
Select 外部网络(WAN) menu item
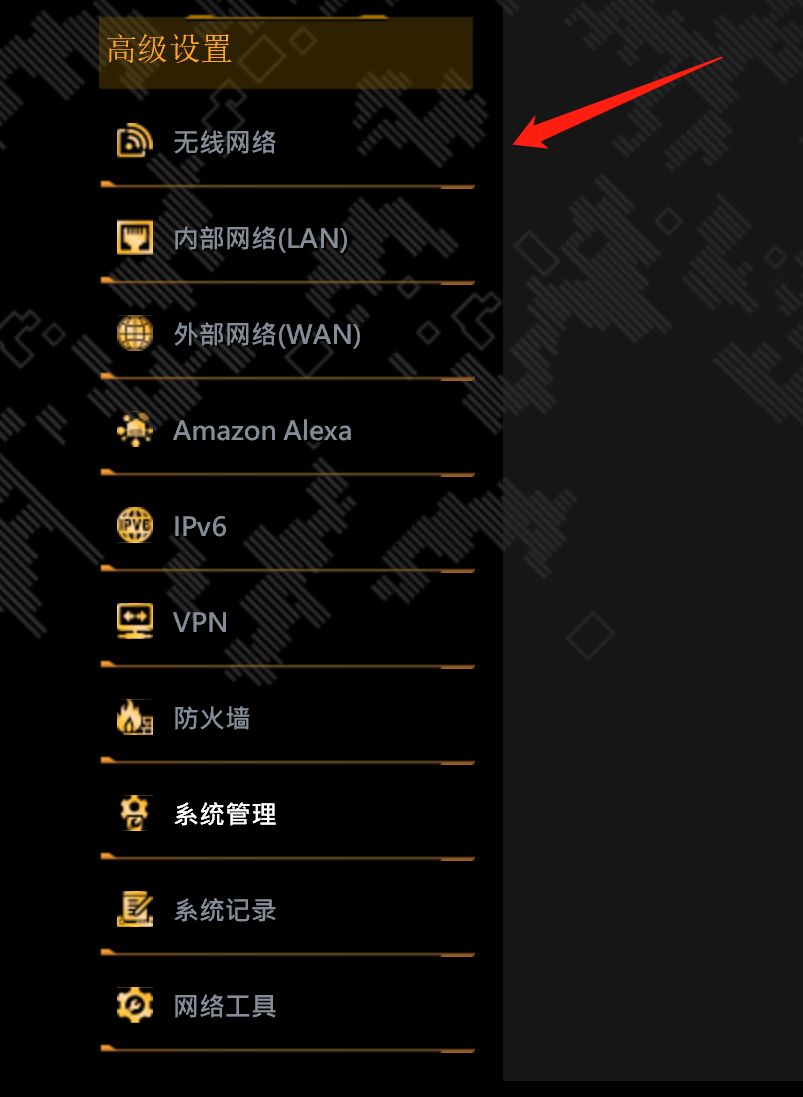[266, 334]
